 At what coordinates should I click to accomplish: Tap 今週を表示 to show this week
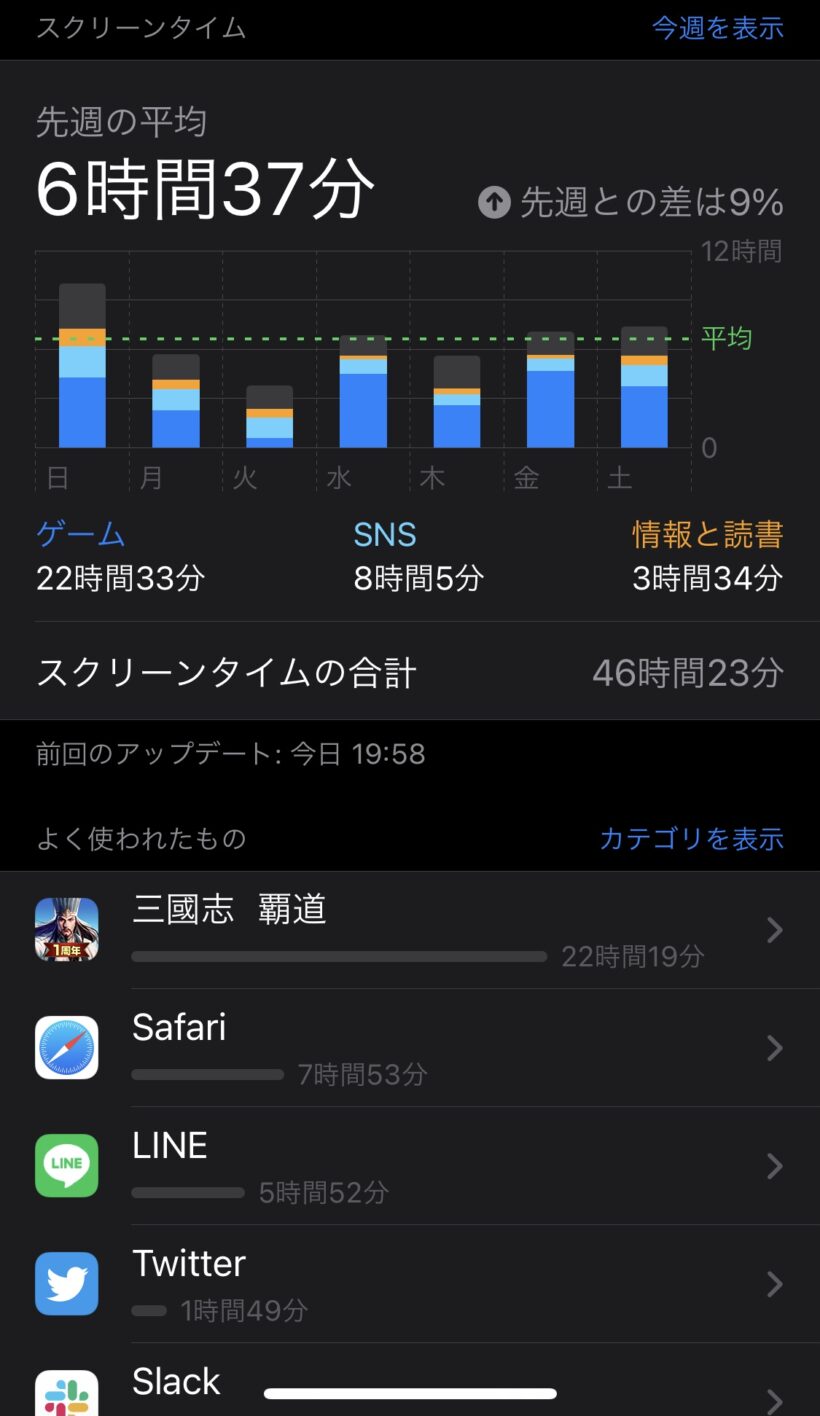pyautogui.click(x=717, y=28)
